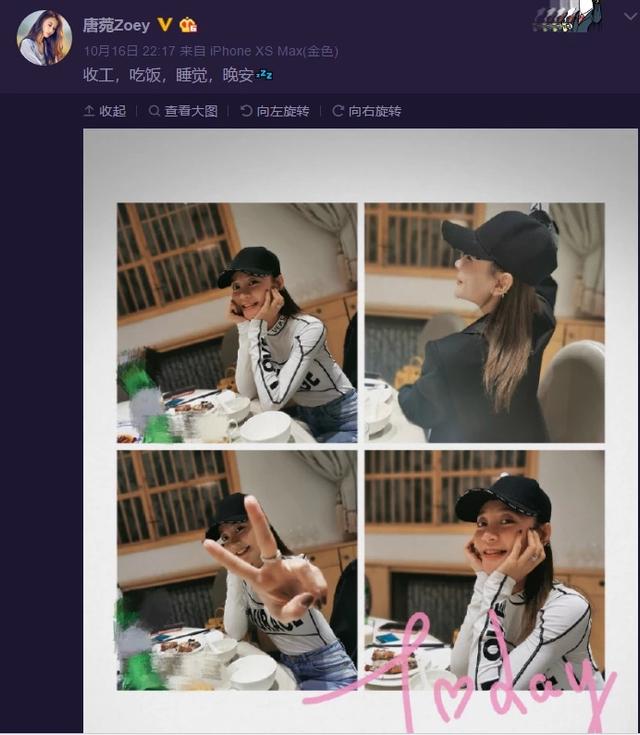Open 唐菀Zoey's profile avatar
Image resolution: width=640 pixels, height=735 pixels.
(x=44, y=38)
